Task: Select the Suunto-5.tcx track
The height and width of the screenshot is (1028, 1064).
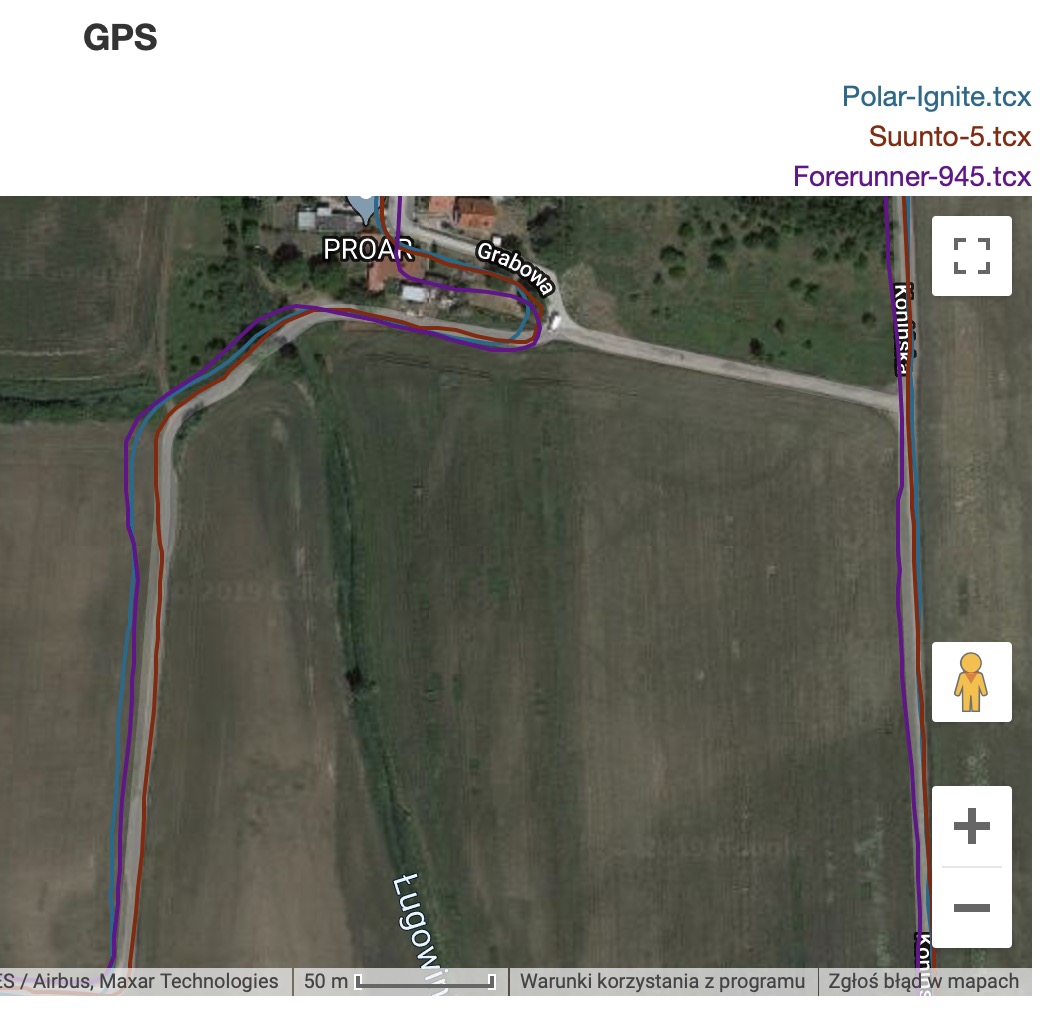Action: pyautogui.click(x=949, y=136)
